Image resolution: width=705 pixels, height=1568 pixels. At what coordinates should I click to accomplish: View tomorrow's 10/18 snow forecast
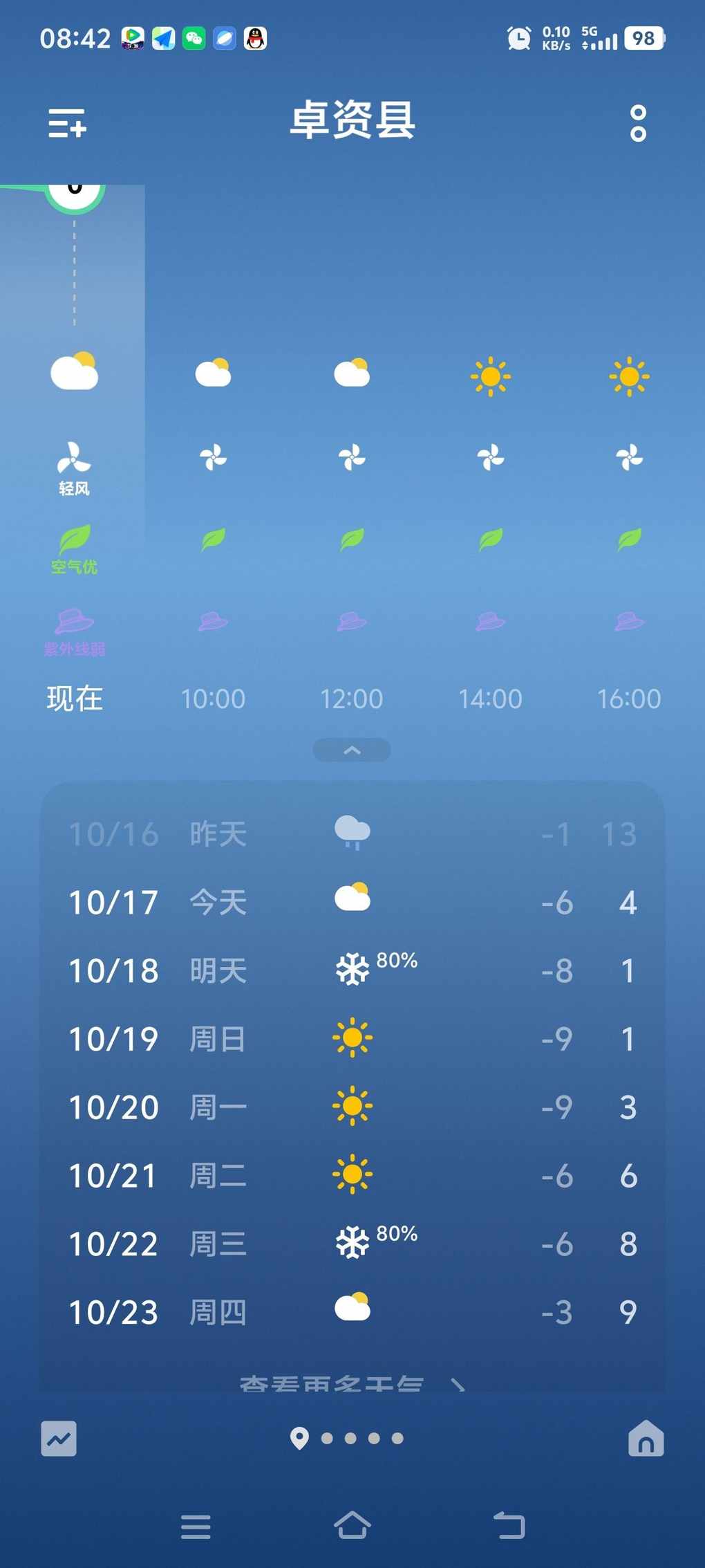point(352,970)
